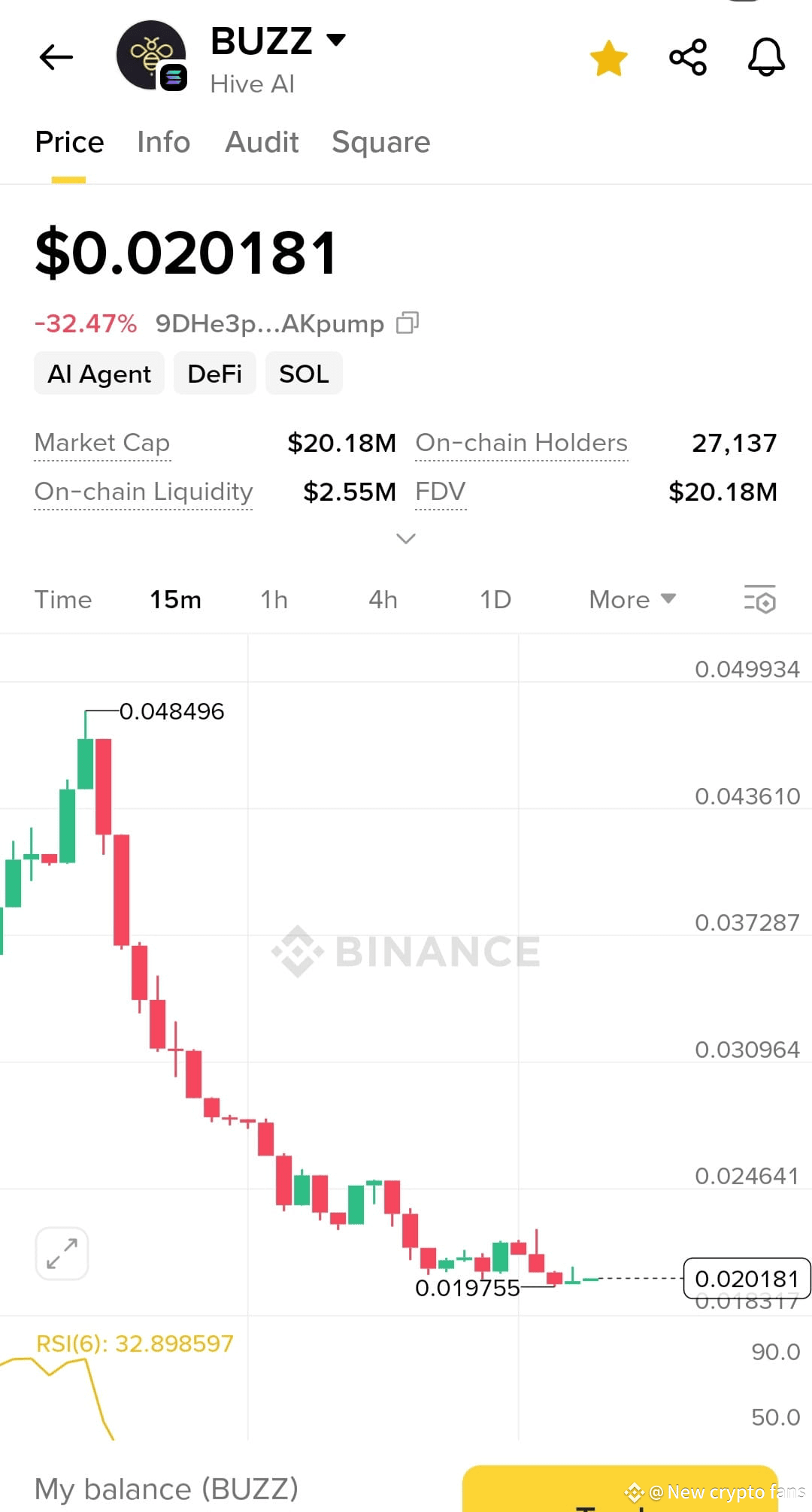Expand the chart to fullscreen
Viewport: 812px width, 1512px height.
click(x=61, y=1253)
